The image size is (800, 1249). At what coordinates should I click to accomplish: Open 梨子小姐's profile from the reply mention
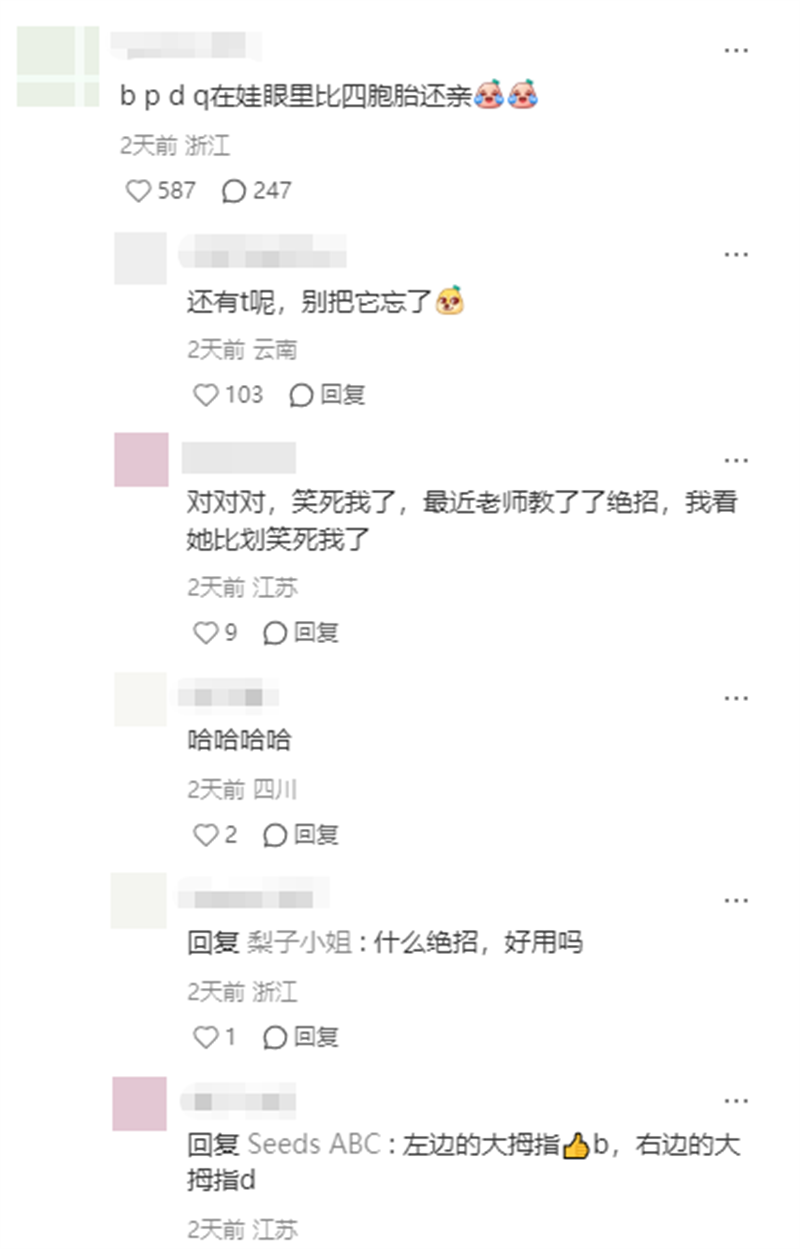click(299, 942)
